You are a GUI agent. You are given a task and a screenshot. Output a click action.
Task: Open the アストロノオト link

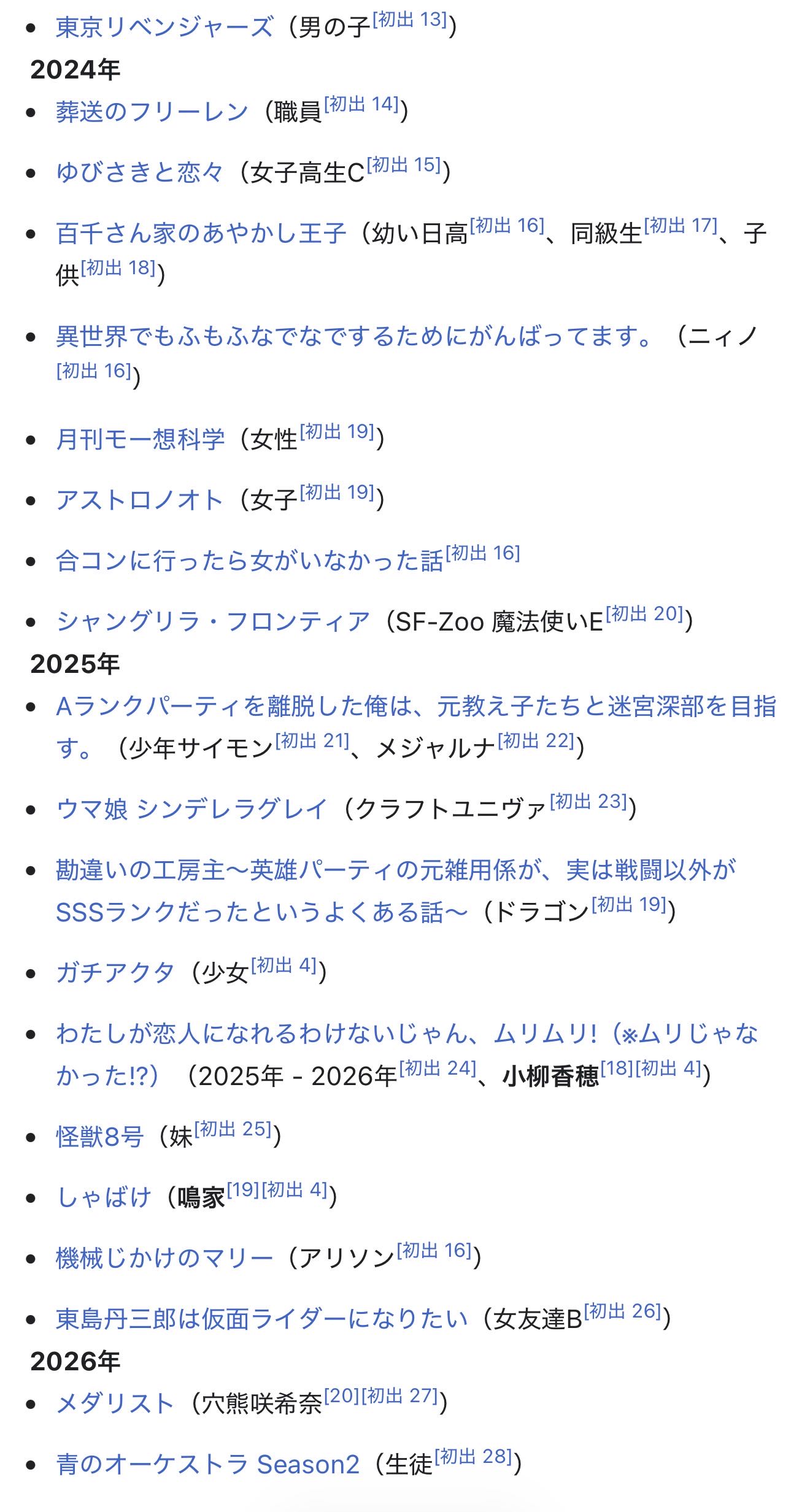click(139, 501)
